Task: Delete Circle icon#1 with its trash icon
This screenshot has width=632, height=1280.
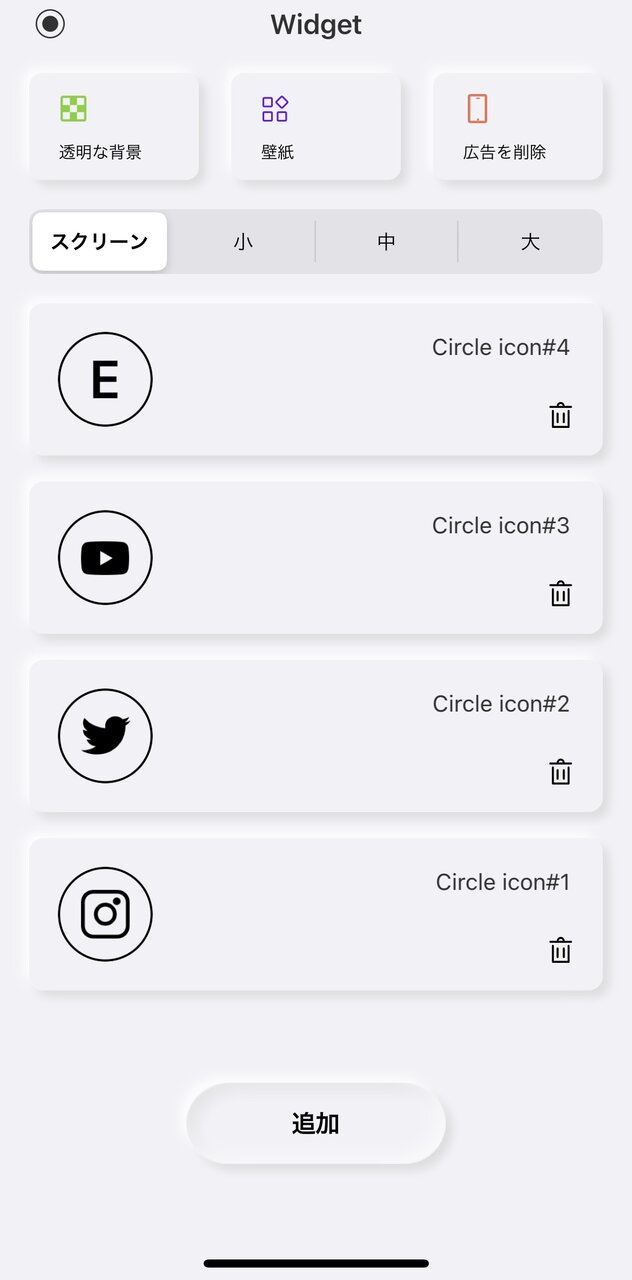Action: coord(561,949)
